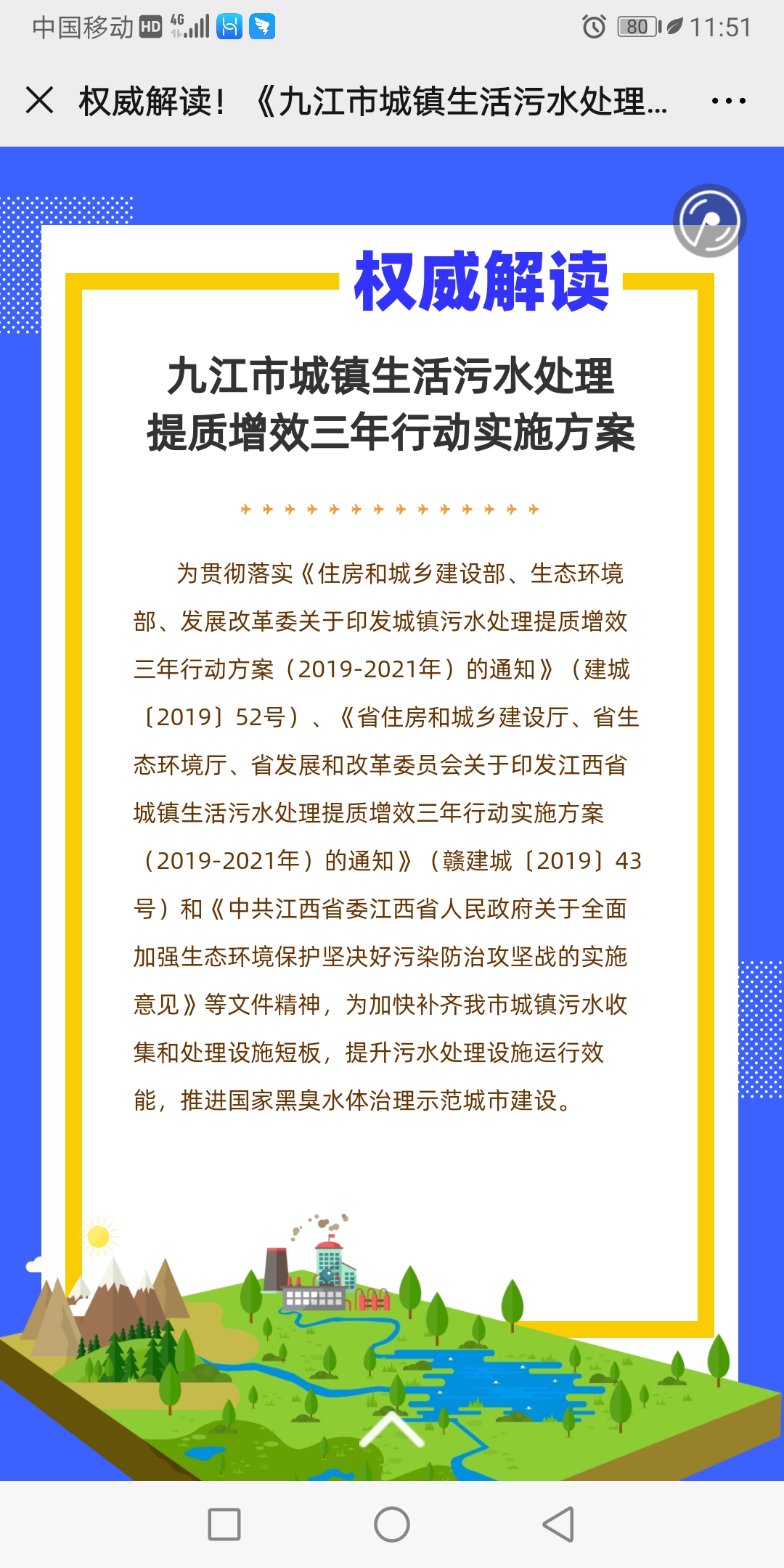Open the recent apps view
This screenshot has height=1568, width=784.
224,1524
